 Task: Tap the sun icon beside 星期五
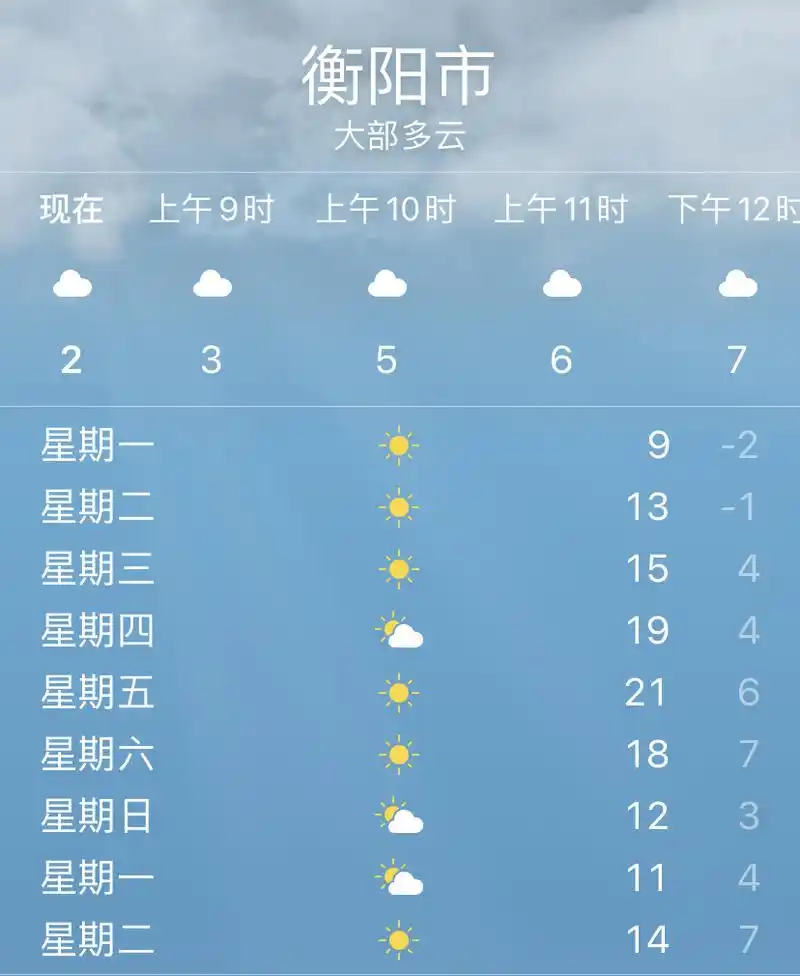[x=398, y=692]
